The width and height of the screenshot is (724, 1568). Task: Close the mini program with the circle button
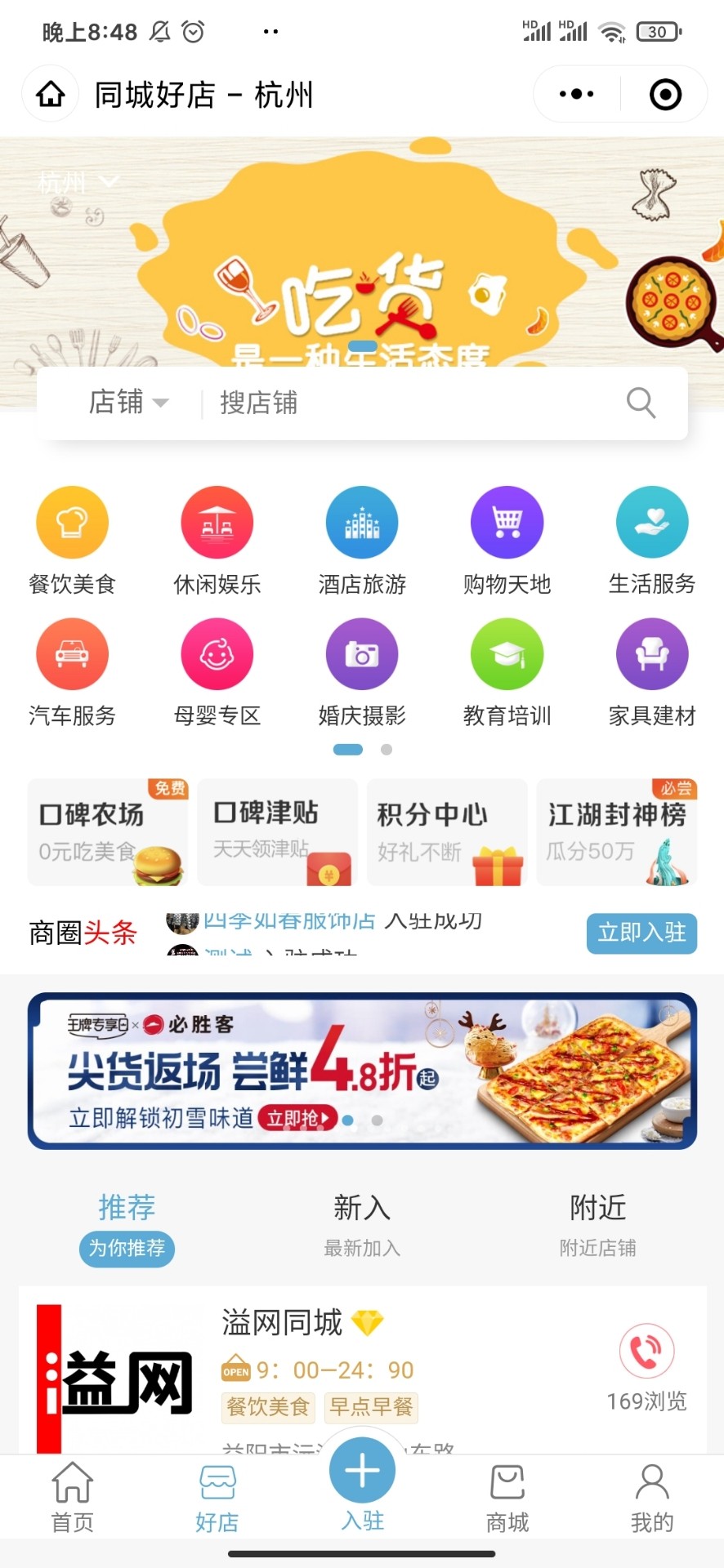pos(665,95)
